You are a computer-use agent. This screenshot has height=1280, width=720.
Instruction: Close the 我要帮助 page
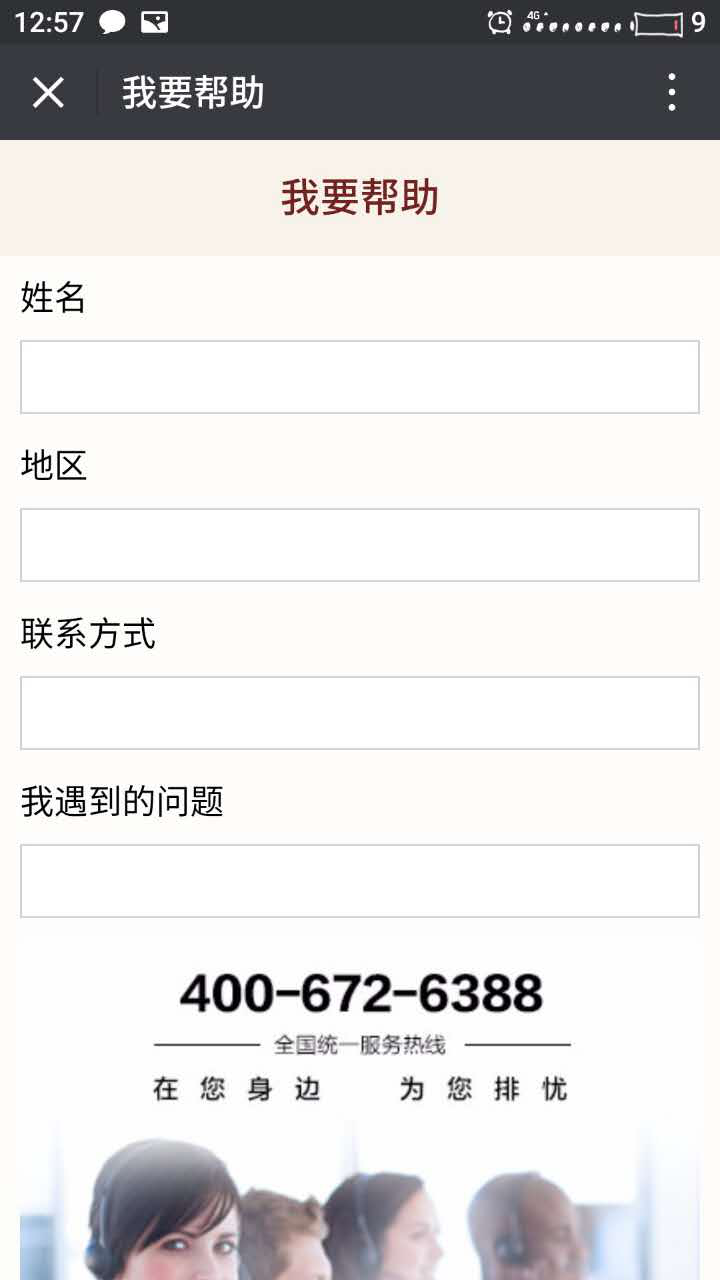pyautogui.click(x=48, y=93)
